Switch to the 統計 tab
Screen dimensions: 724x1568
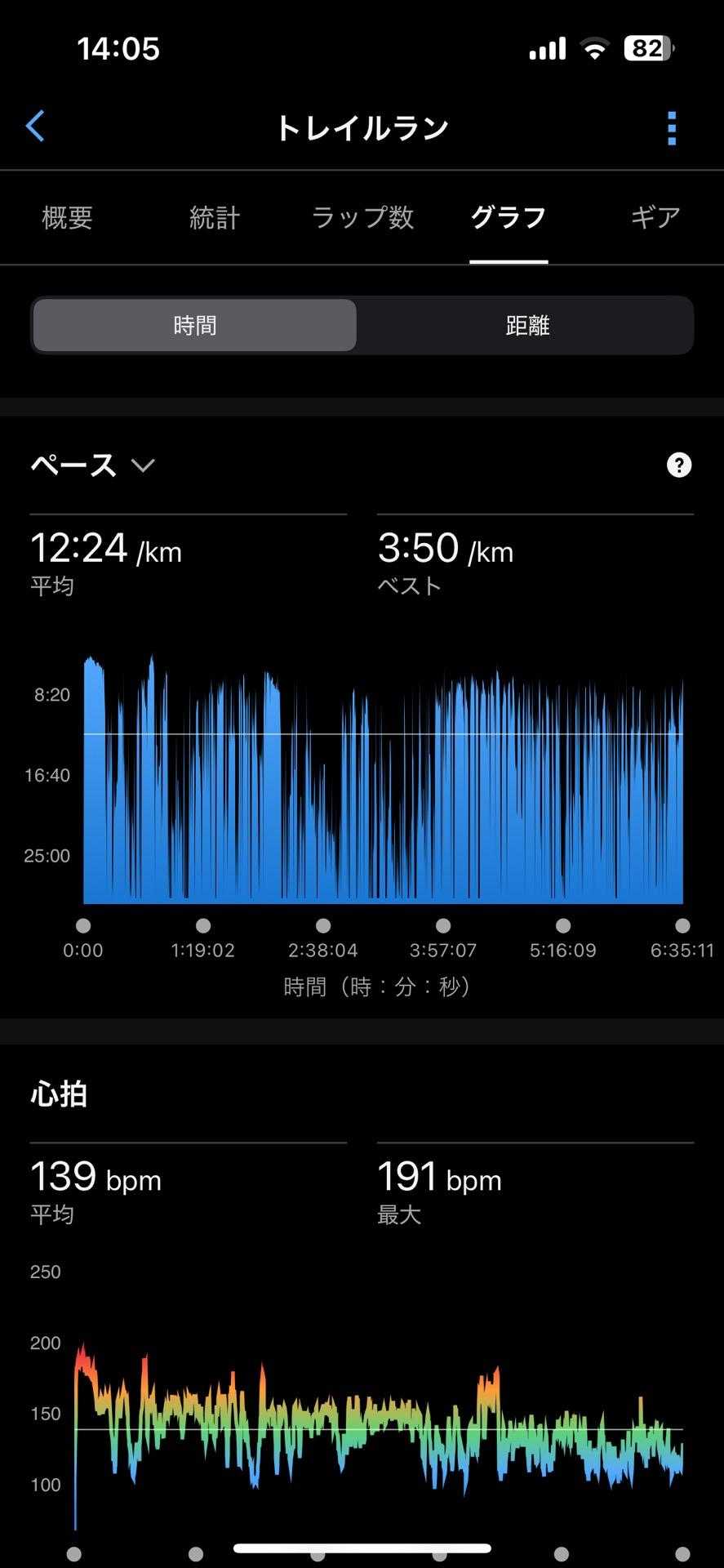(215, 217)
